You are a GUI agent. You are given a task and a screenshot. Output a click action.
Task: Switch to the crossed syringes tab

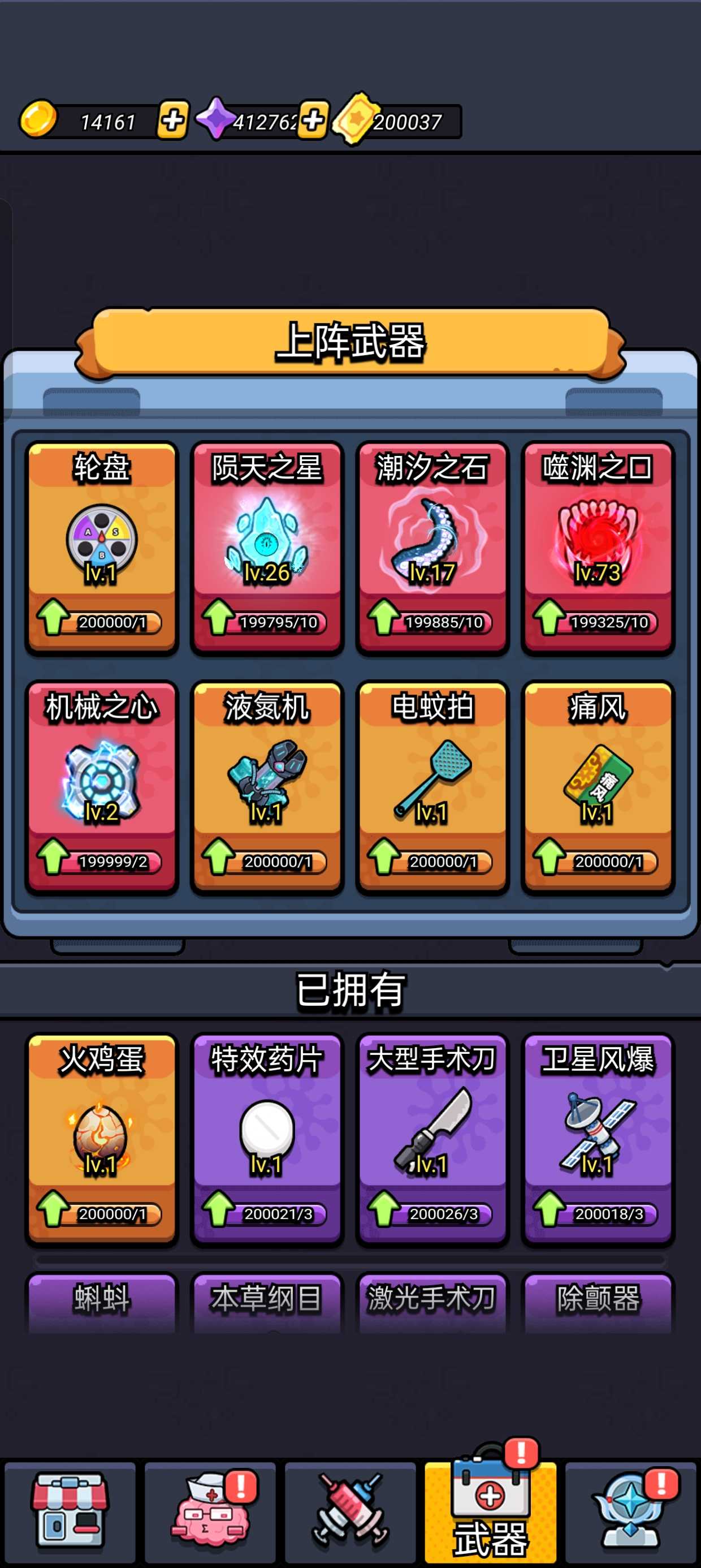click(350, 1511)
